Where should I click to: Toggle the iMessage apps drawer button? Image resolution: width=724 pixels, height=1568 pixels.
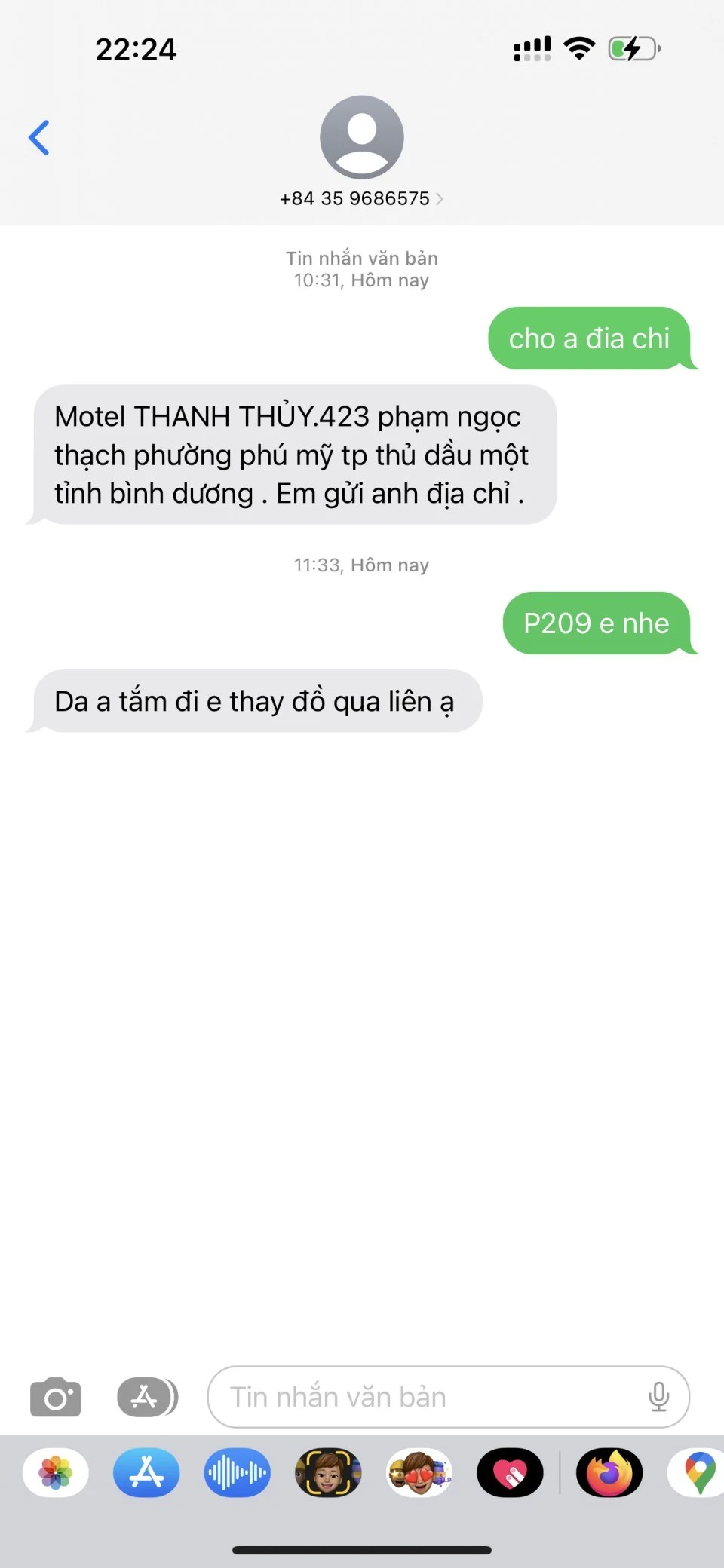coord(147,1397)
